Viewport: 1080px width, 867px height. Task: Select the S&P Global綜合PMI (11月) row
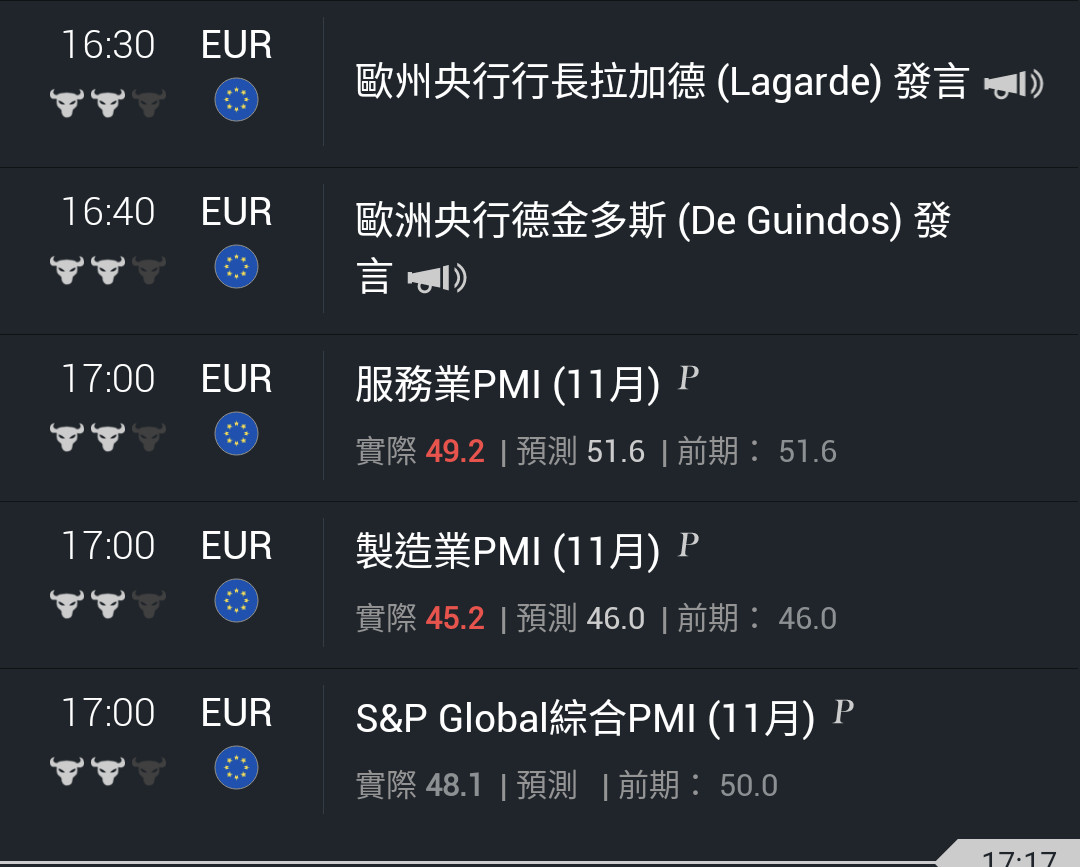click(x=585, y=720)
